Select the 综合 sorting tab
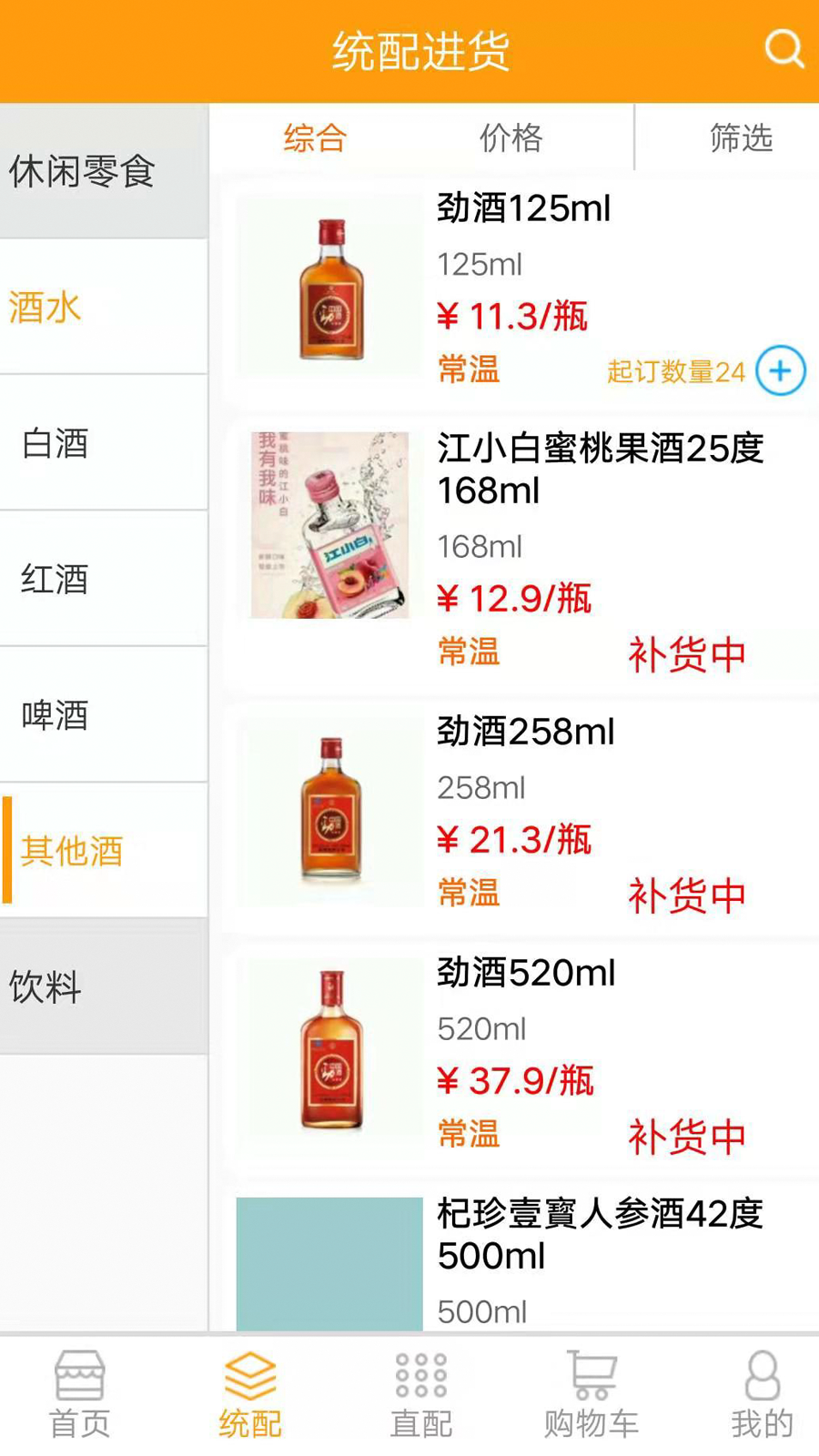Image resolution: width=819 pixels, height=1456 pixels. 315,138
